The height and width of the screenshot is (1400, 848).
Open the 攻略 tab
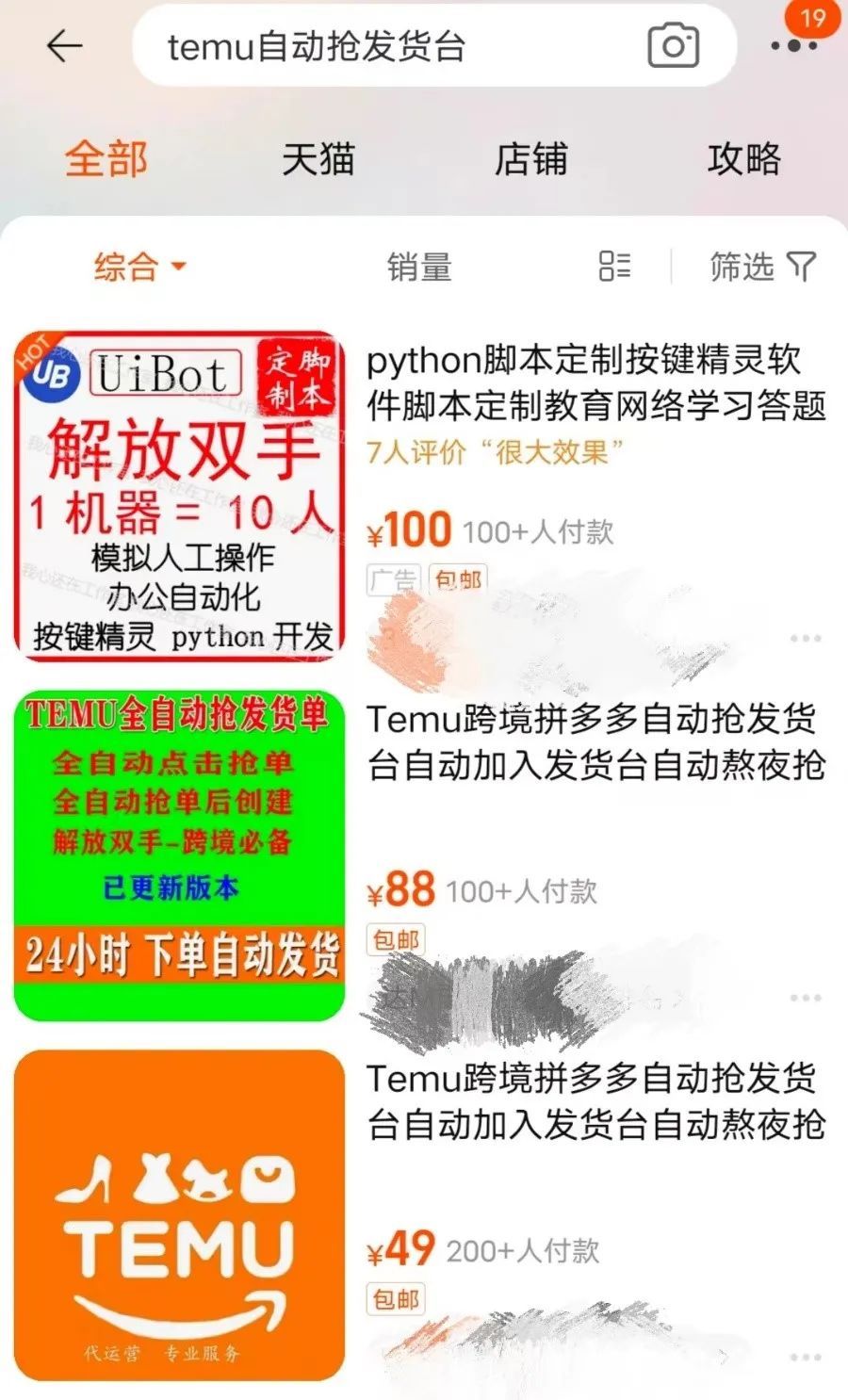click(744, 160)
